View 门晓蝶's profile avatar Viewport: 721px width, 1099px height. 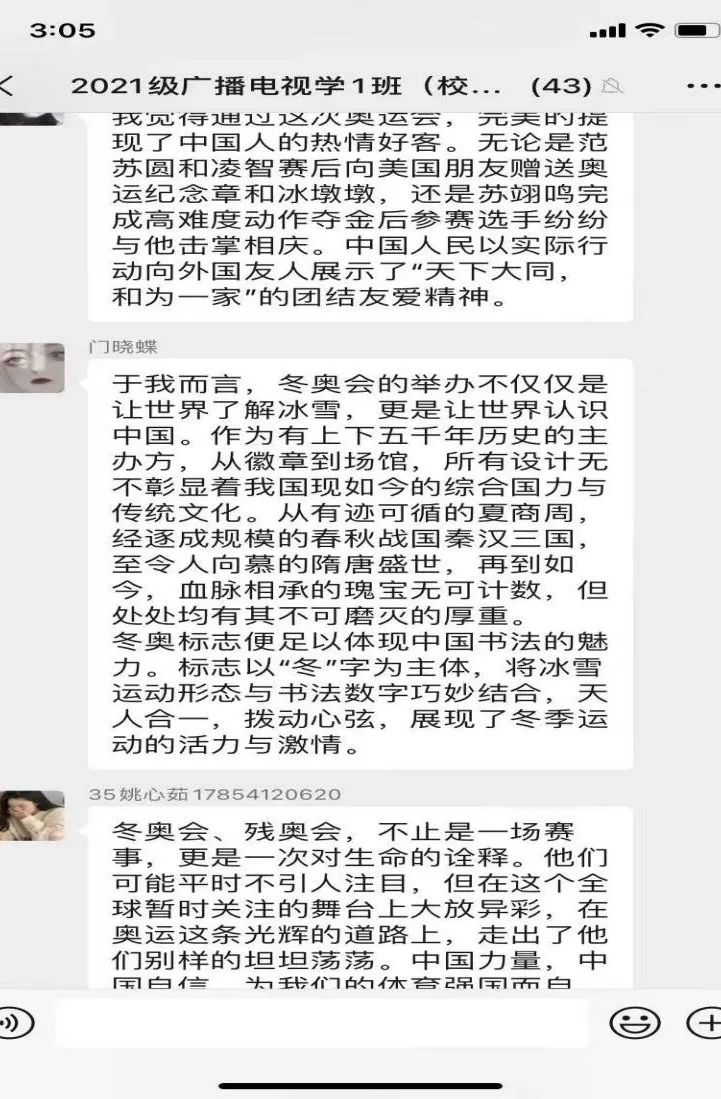click(x=32, y=368)
